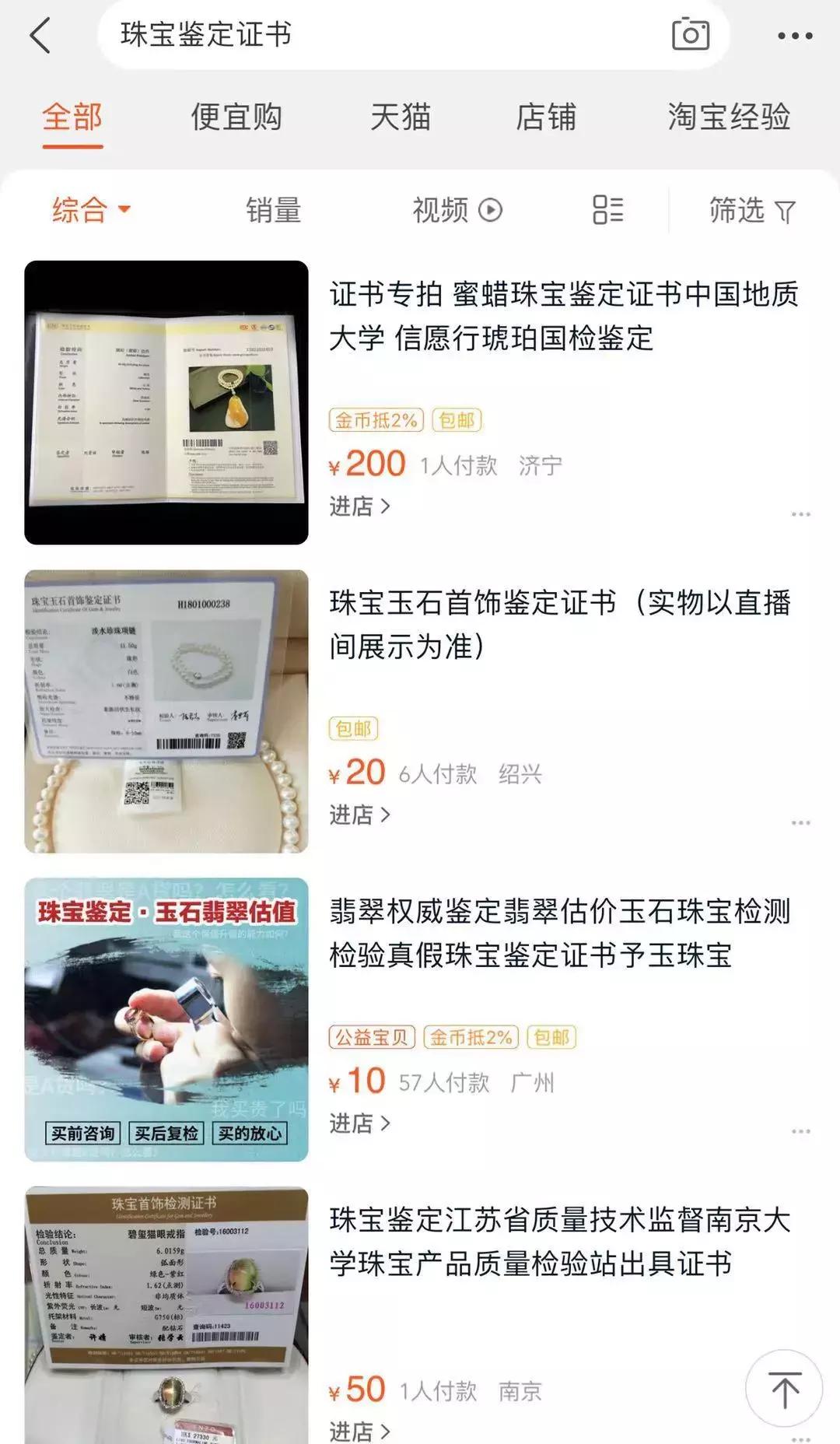
Task: Expand the 综合 sort dropdown
Action: click(x=124, y=209)
